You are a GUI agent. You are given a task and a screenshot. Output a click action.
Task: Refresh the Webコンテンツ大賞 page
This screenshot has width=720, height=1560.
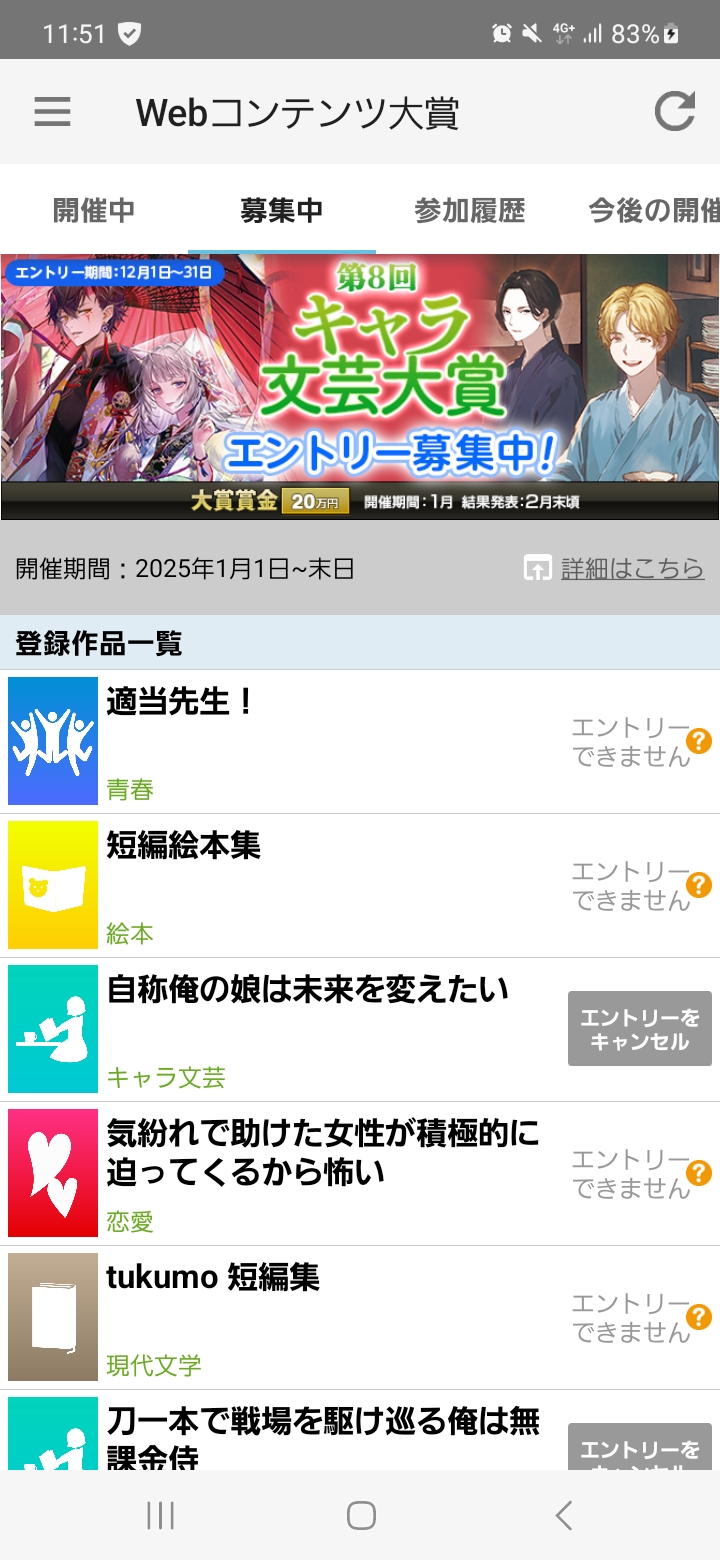[x=674, y=112]
